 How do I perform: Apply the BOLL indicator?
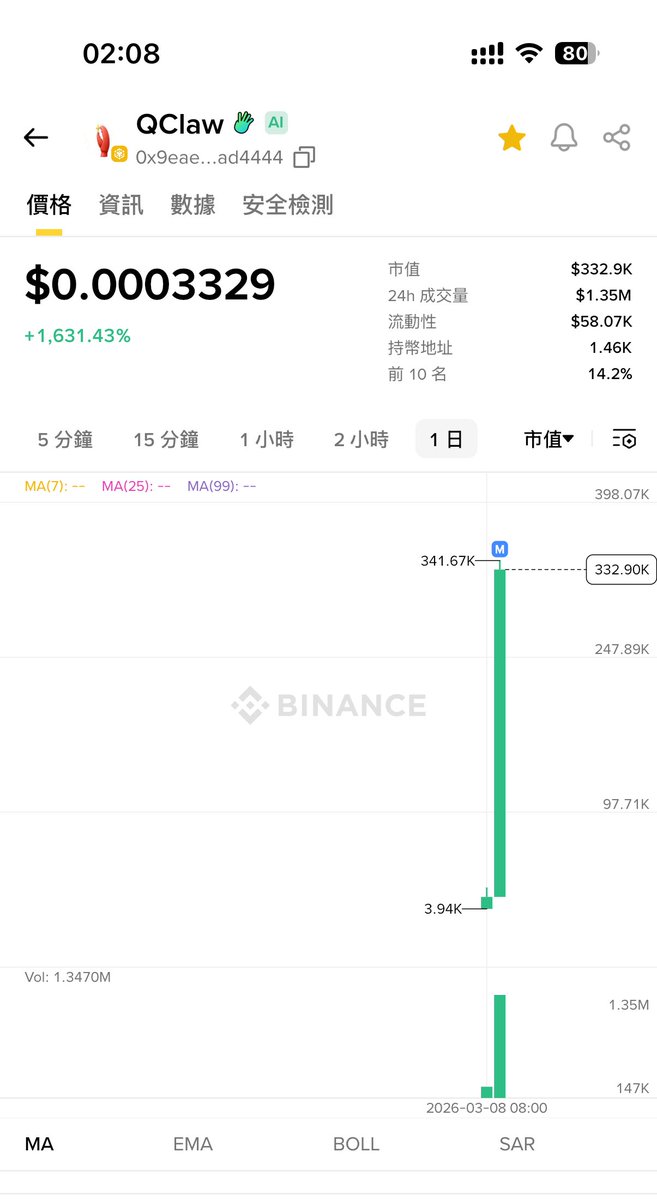356,1144
